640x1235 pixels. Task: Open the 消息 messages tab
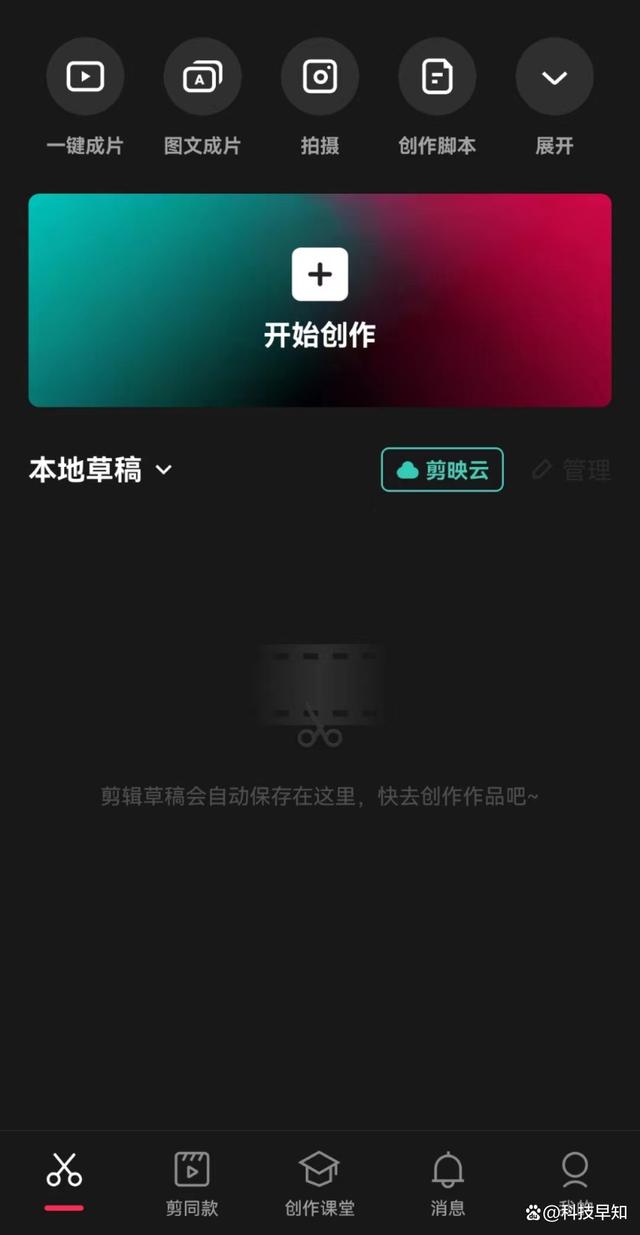coord(448,1182)
